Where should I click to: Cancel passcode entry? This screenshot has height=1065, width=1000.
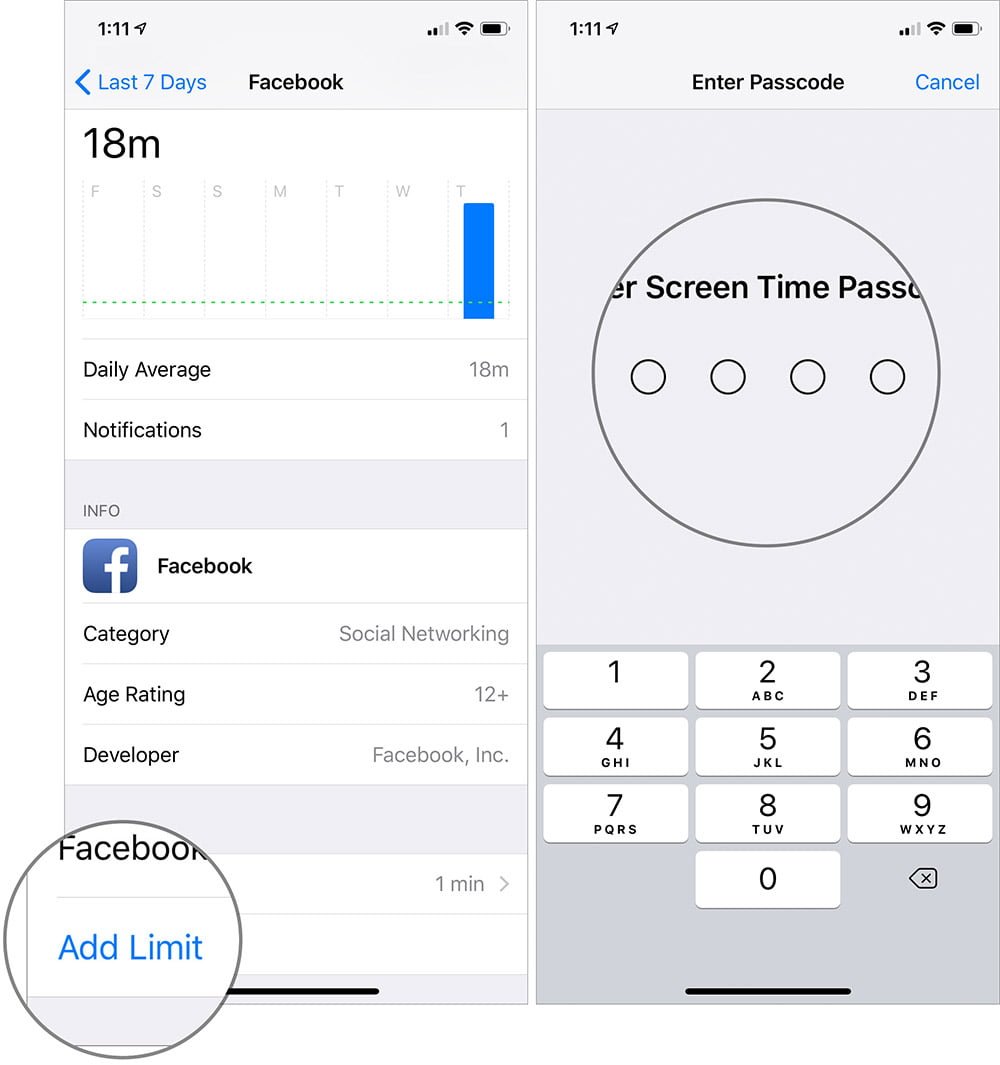(946, 82)
